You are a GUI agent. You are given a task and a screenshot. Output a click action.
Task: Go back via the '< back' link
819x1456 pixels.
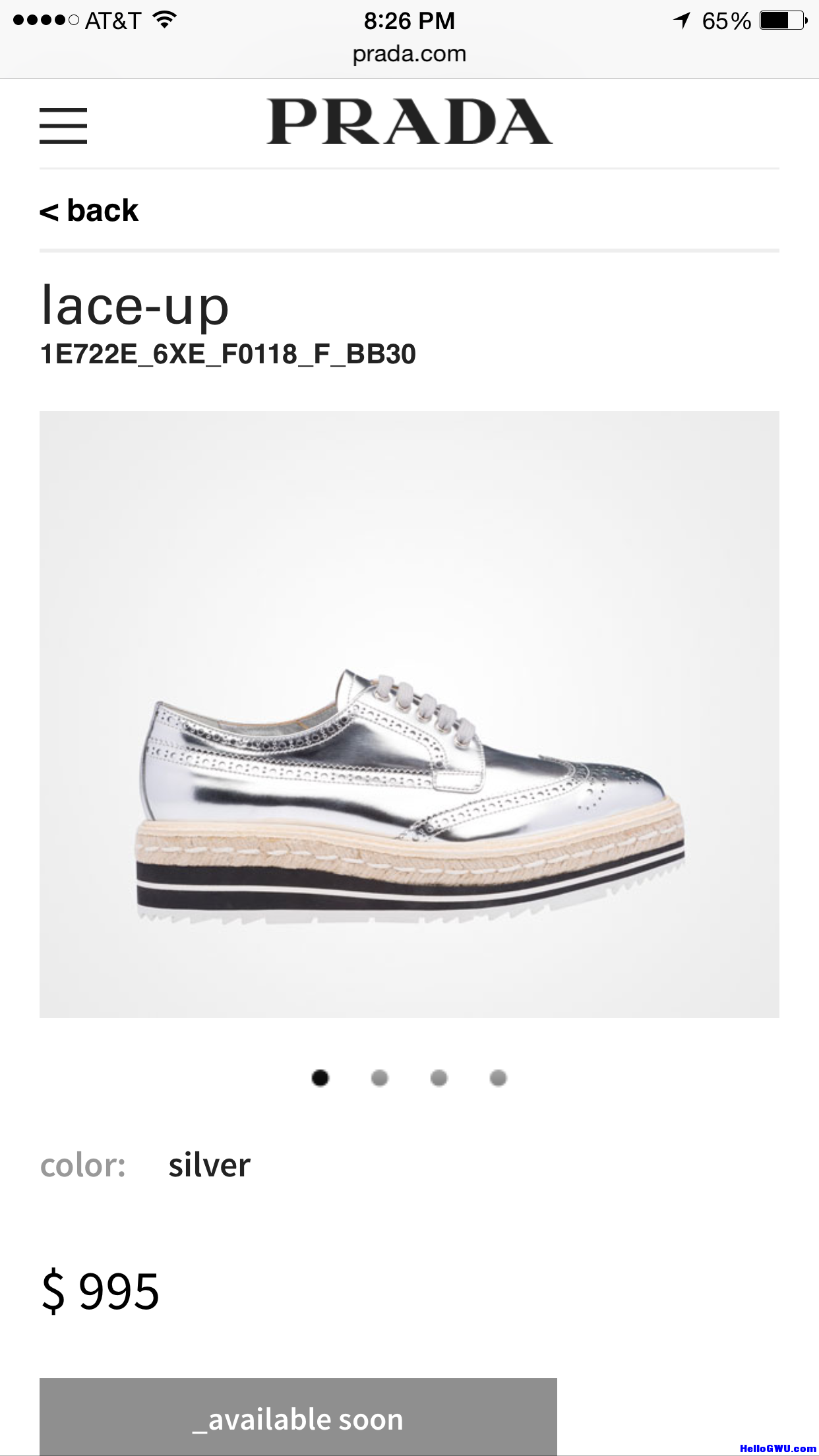89,211
